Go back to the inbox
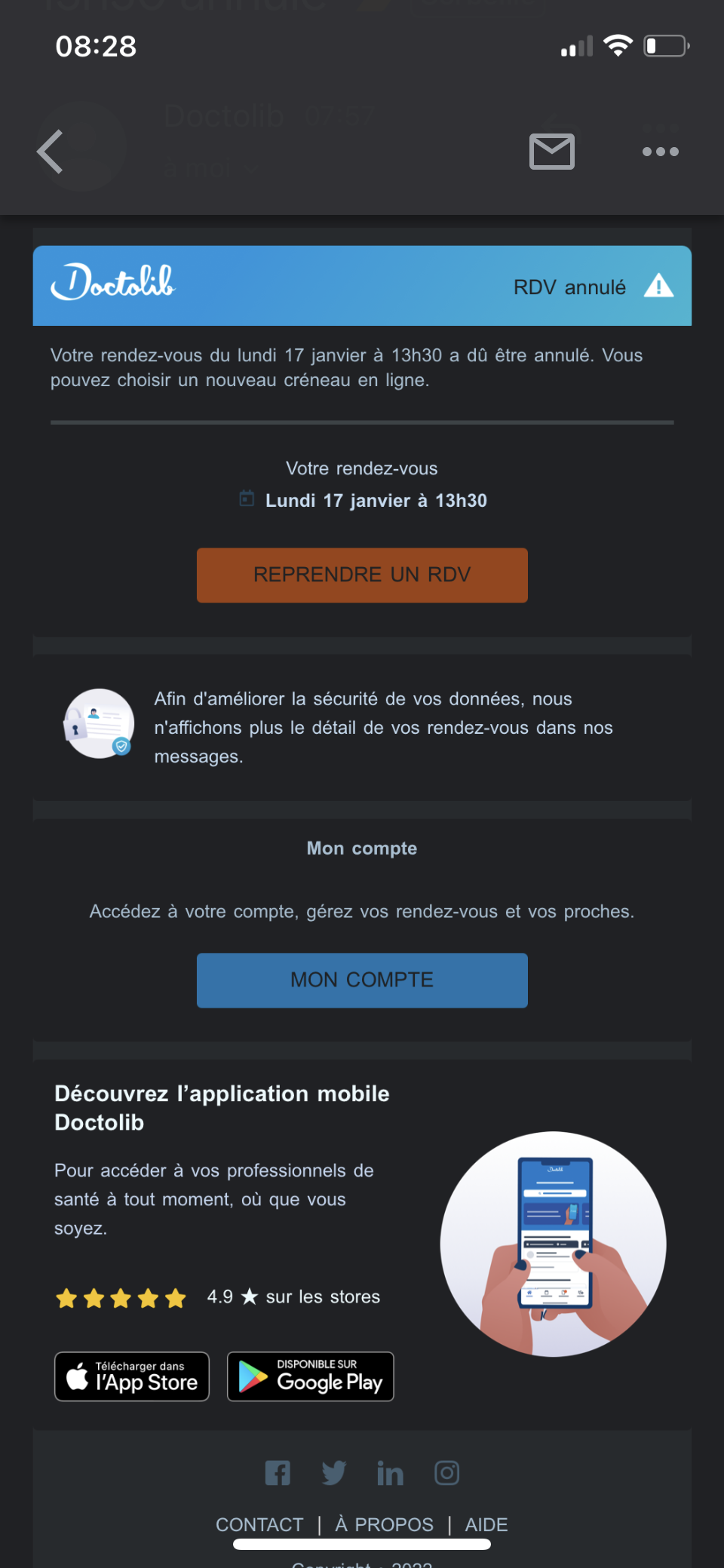This screenshot has width=724, height=1568. click(51, 152)
